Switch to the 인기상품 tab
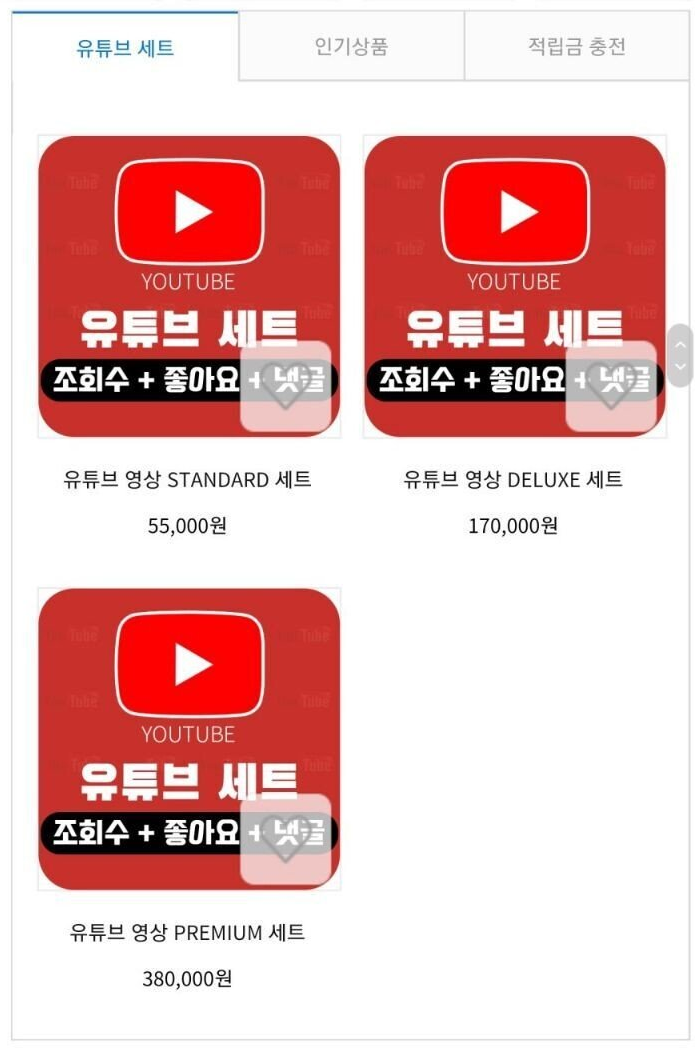The height and width of the screenshot is (1058, 700). click(351, 46)
